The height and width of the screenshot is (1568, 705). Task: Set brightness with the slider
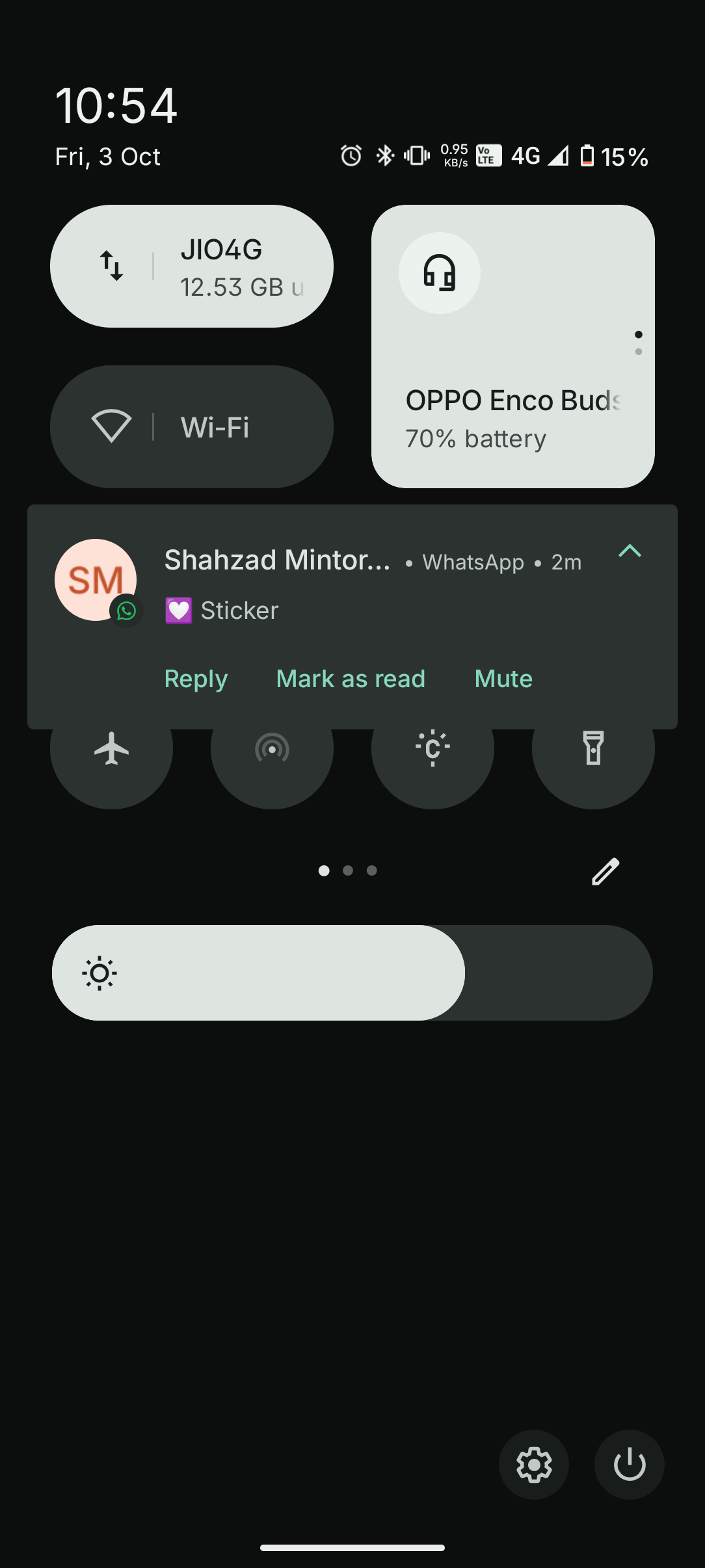coord(352,973)
